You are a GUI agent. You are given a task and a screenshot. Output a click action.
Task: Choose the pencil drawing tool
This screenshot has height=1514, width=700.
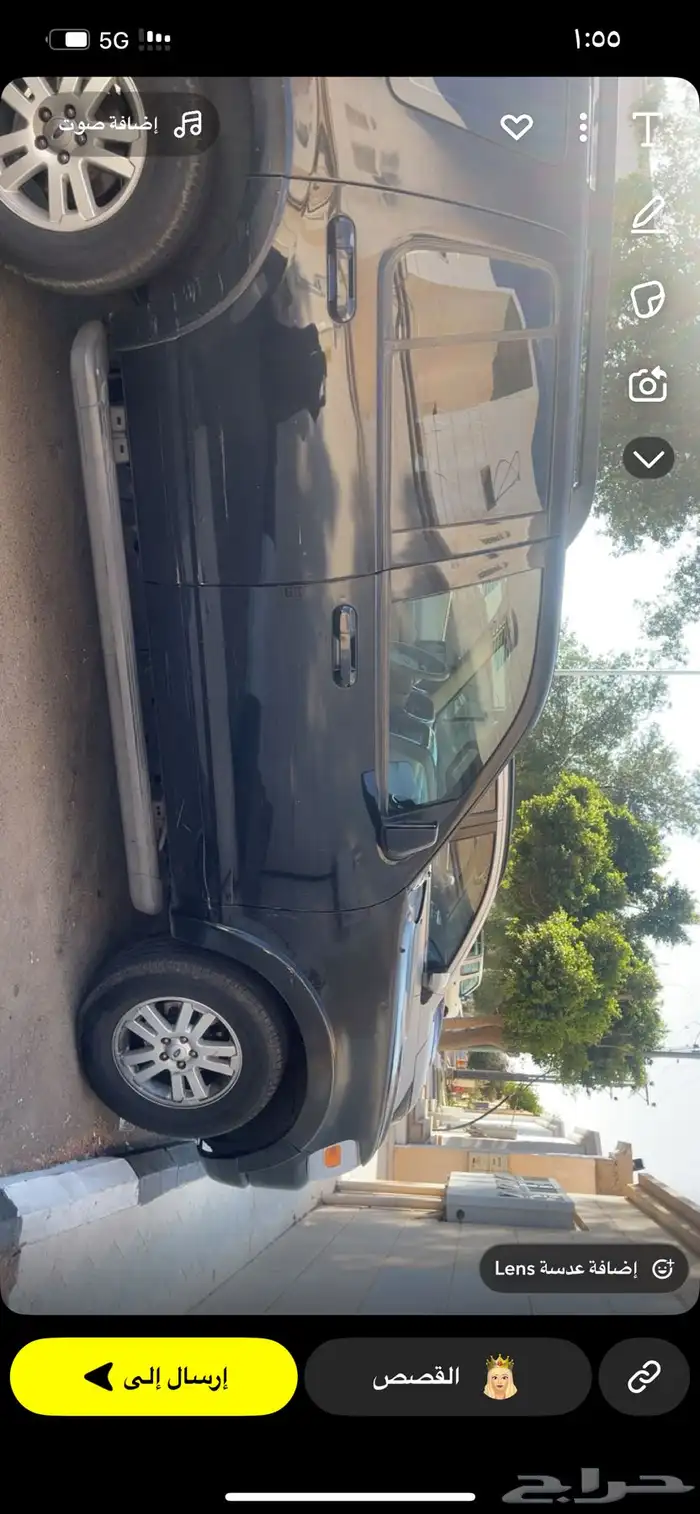pos(648,214)
